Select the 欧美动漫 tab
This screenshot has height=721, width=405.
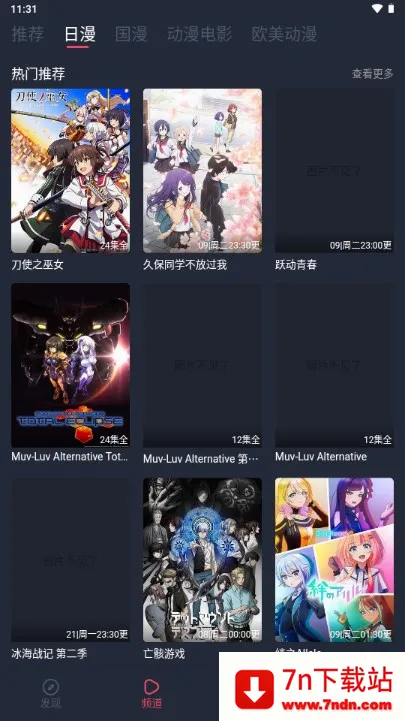284,34
